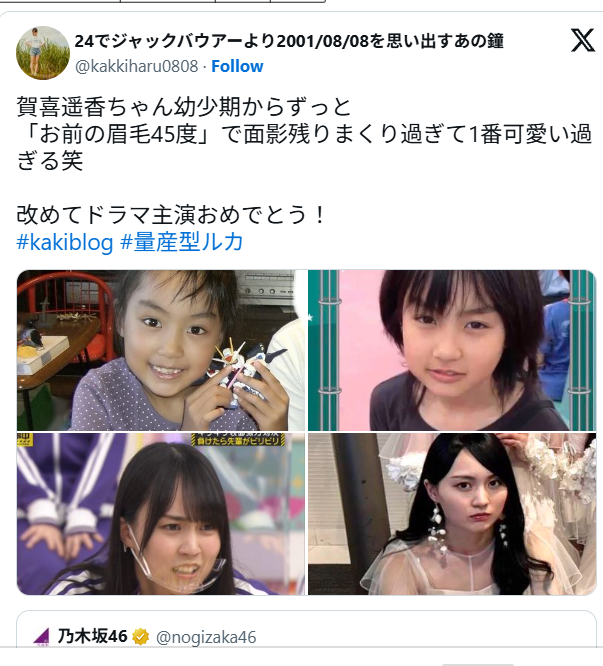Open the tweet author's profile avatar

(43, 52)
